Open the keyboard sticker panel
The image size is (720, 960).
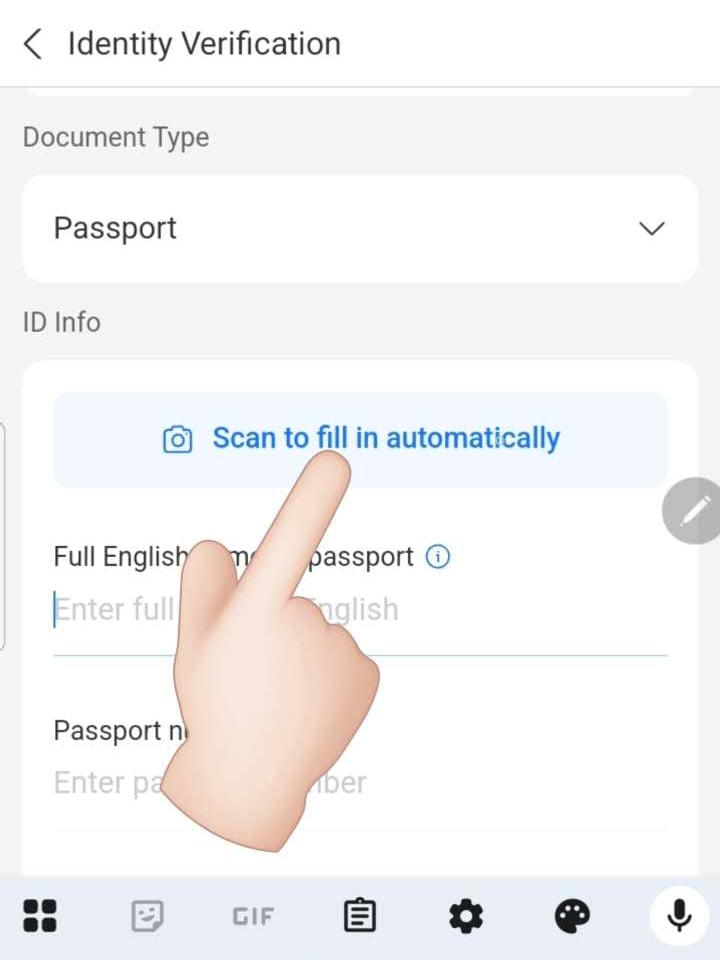[x=148, y=915]
